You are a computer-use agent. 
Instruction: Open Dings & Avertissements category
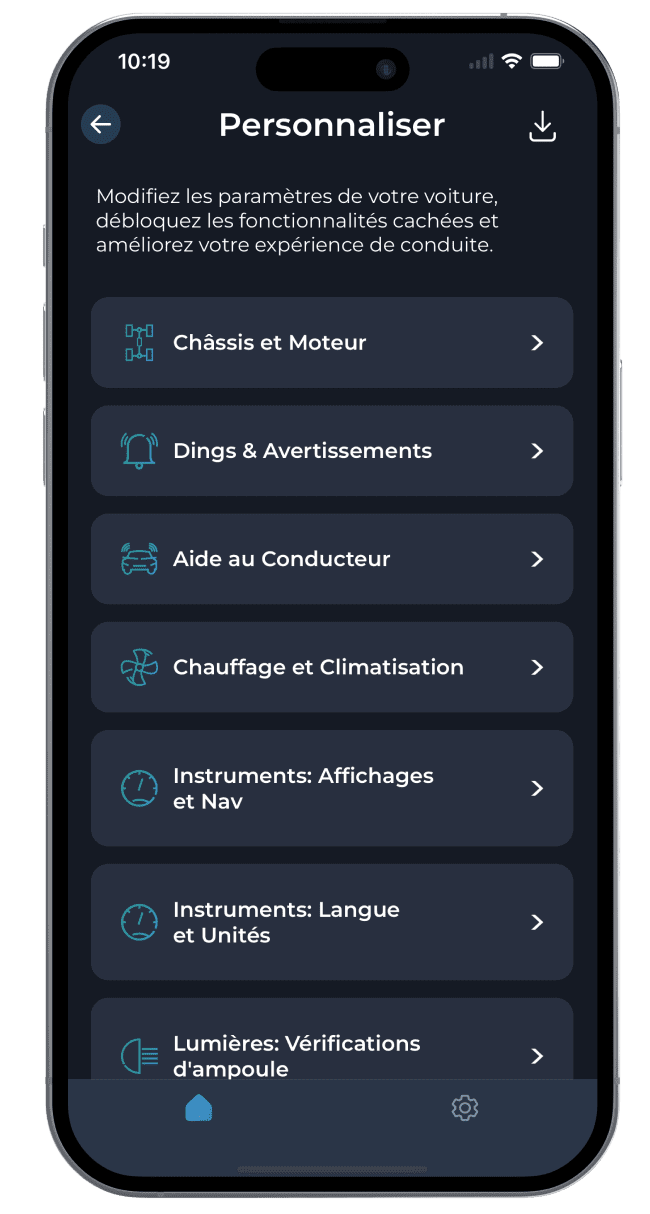(331, 451)
